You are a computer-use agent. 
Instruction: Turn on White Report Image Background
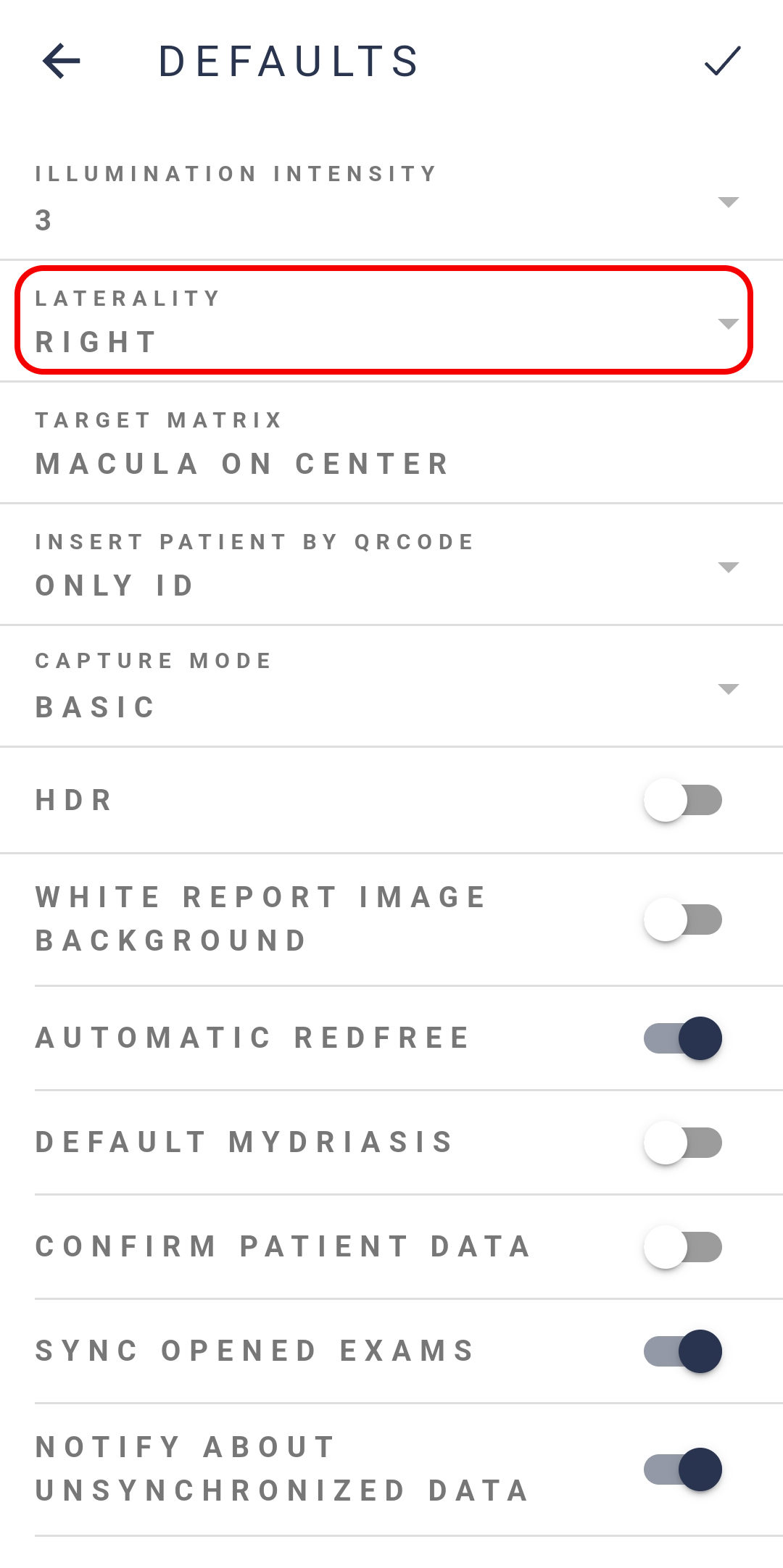(x=683, y=919)
